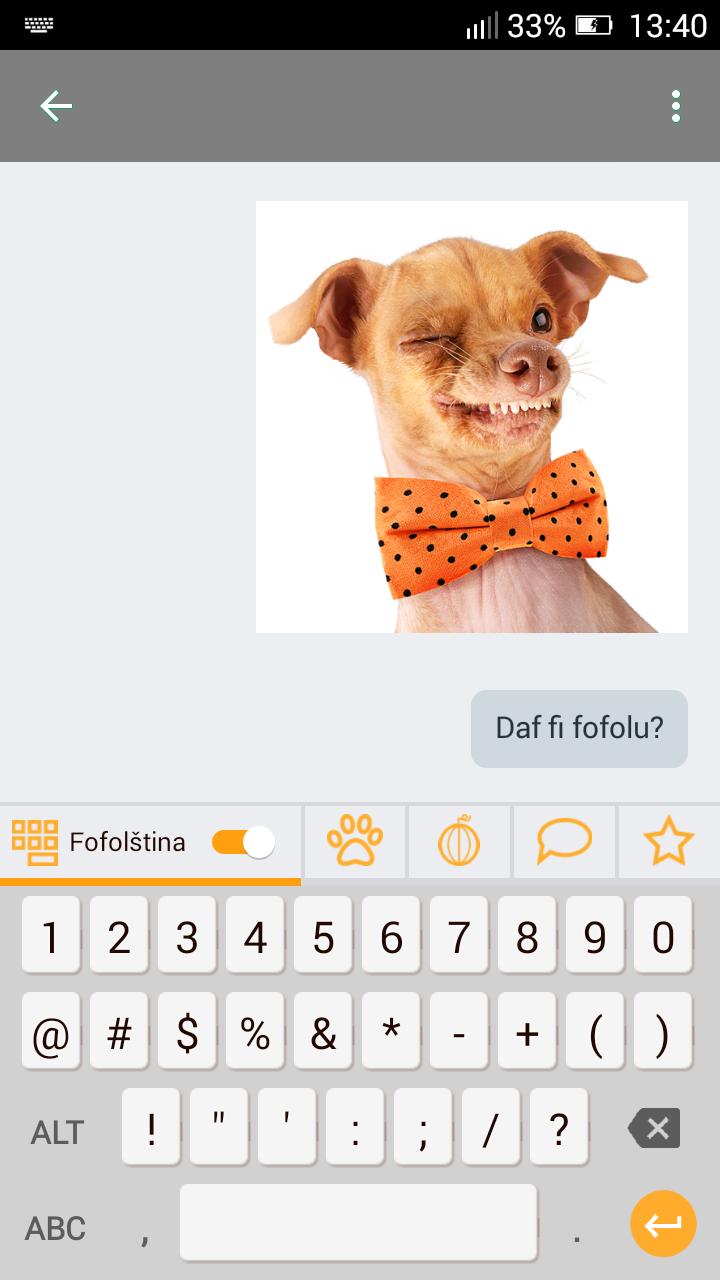The height and width of the screenshot is (1280, 720).
Task: Tap the ALT key
Action: tap(57, 1132)
